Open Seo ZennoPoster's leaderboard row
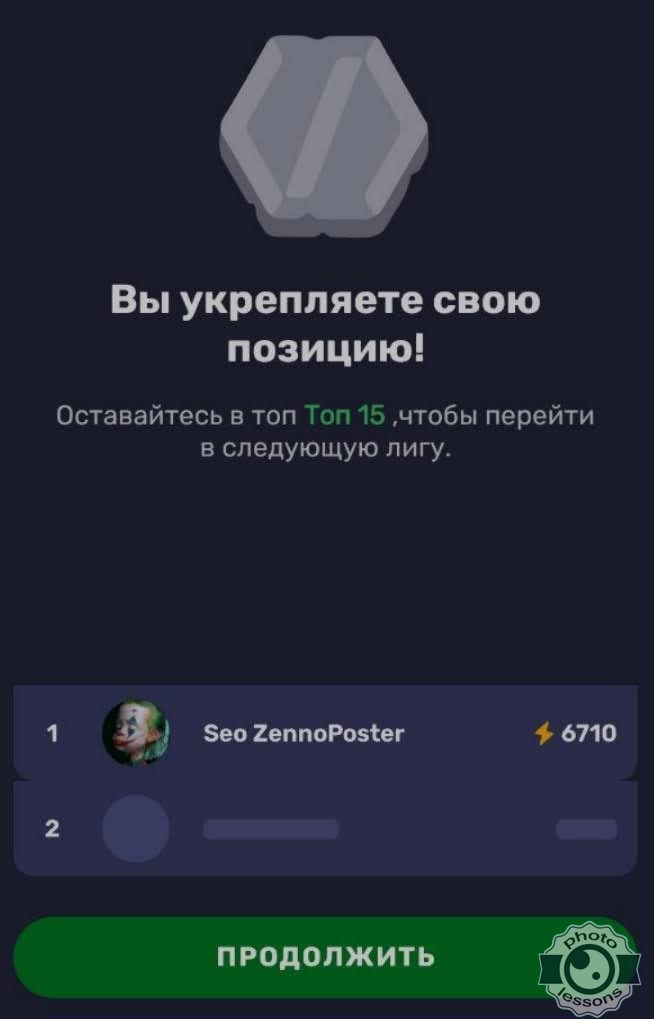Image resolution: width=654 pixels, height=1019 pixels. (x=326, y=733)
